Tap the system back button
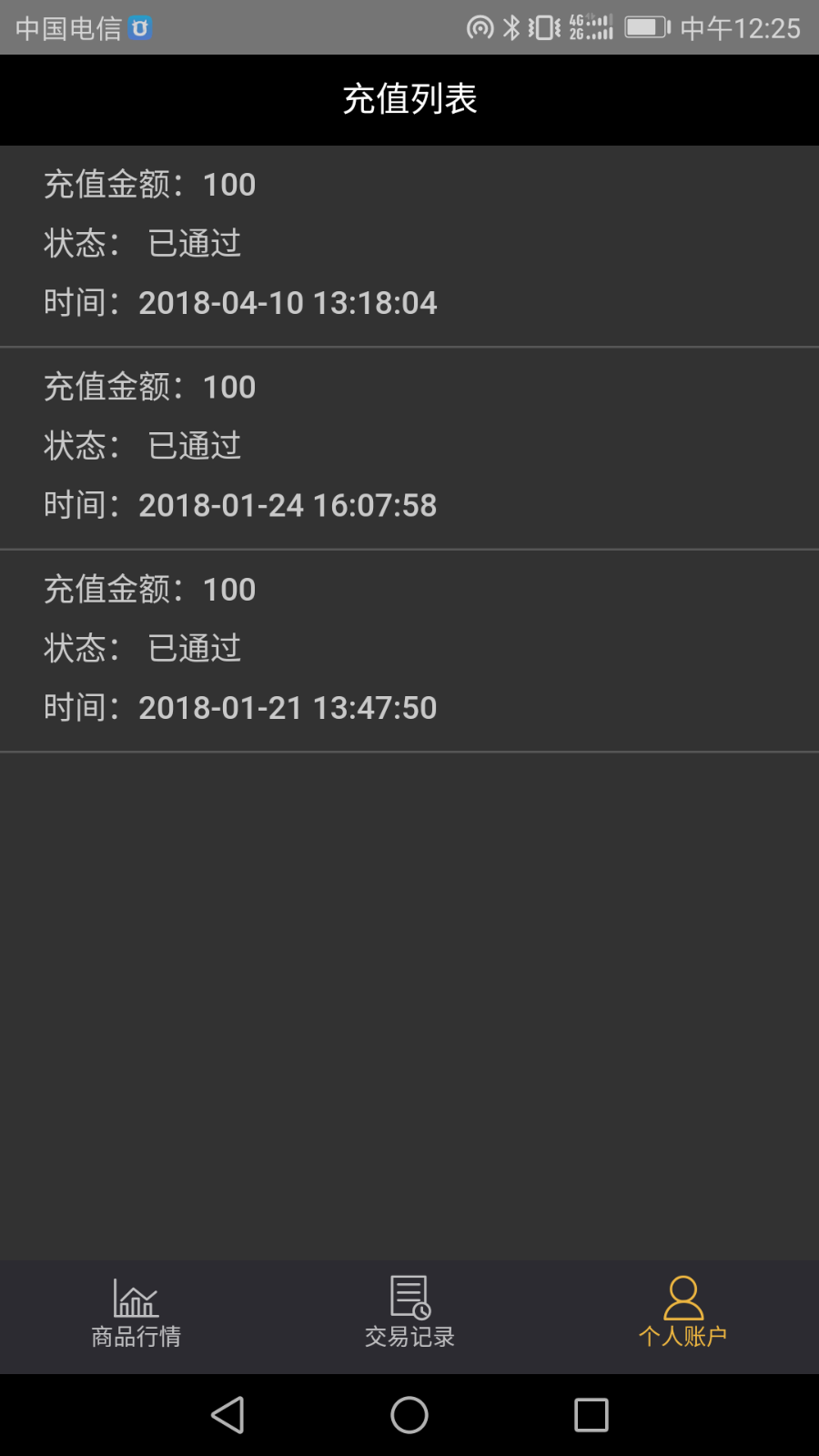The height and width of the screenshot is (1456, 819). (x=227, y=1415)
